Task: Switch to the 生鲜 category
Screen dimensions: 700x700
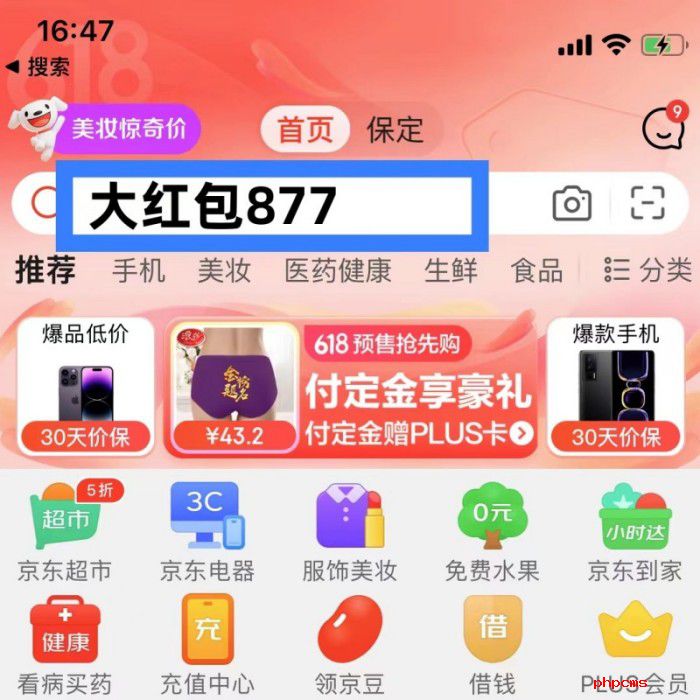Action: pyautogui.click(x=450, y=270)
